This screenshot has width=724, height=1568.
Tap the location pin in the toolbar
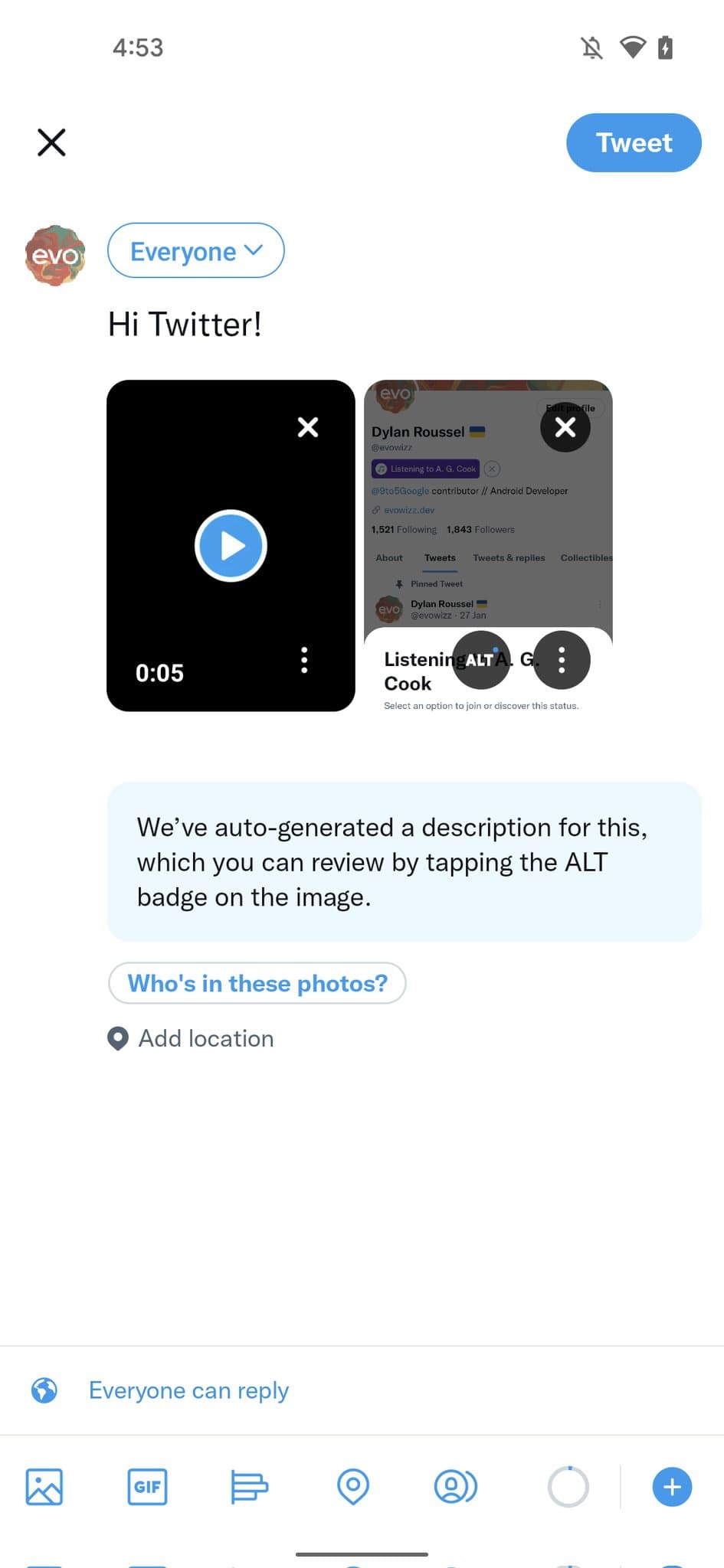[x=353, y=1487]
